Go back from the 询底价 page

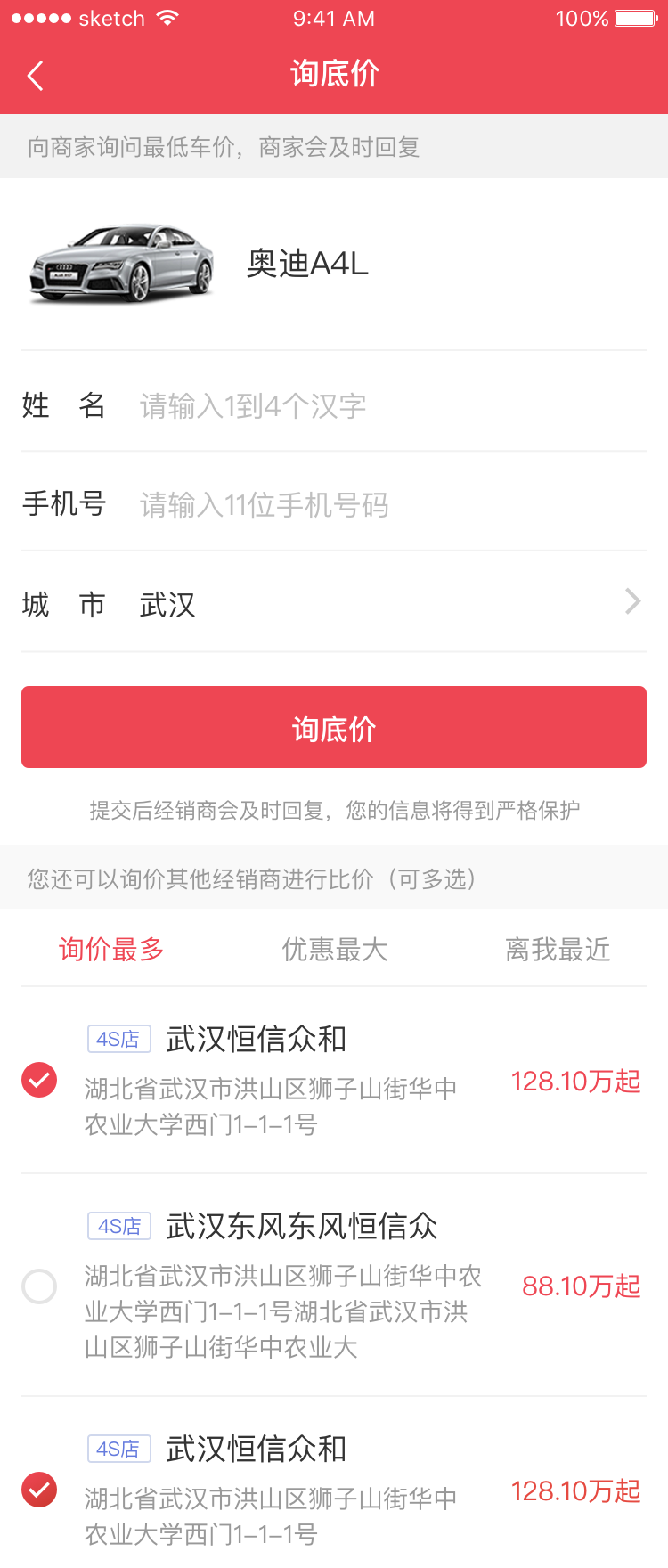pyautogui.click(x=36, y=76)
